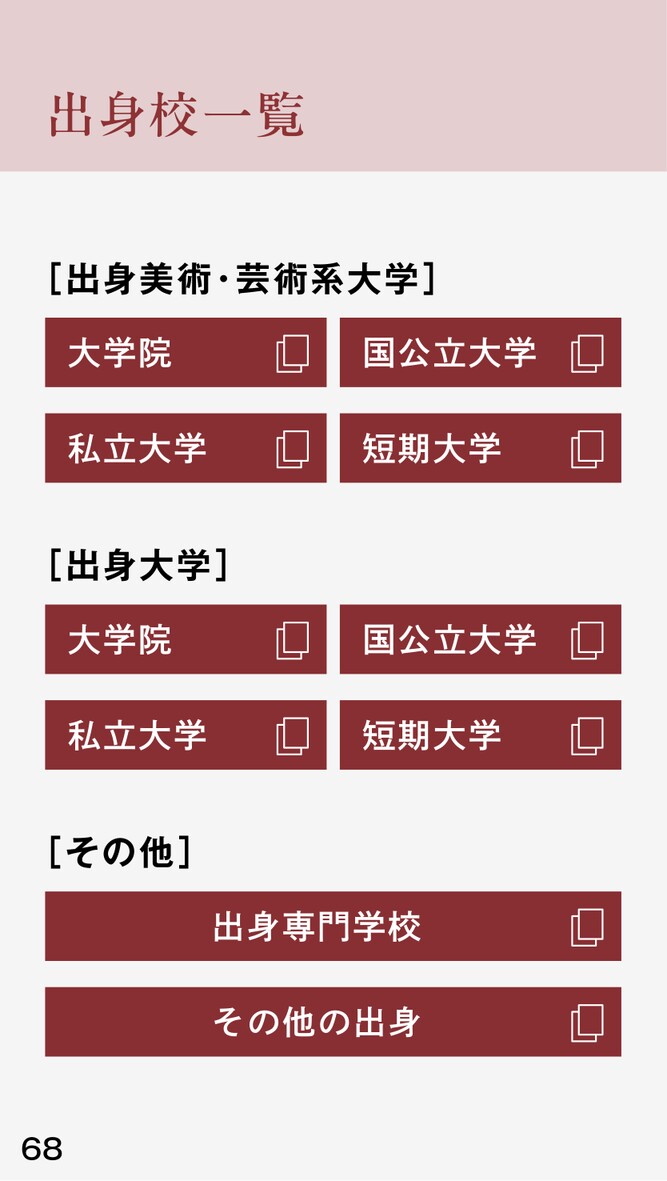The height and width of the screenshot is (1181, 667).
Task: Open 大学院 in the 出身大学 section
Action: point(186,639)
